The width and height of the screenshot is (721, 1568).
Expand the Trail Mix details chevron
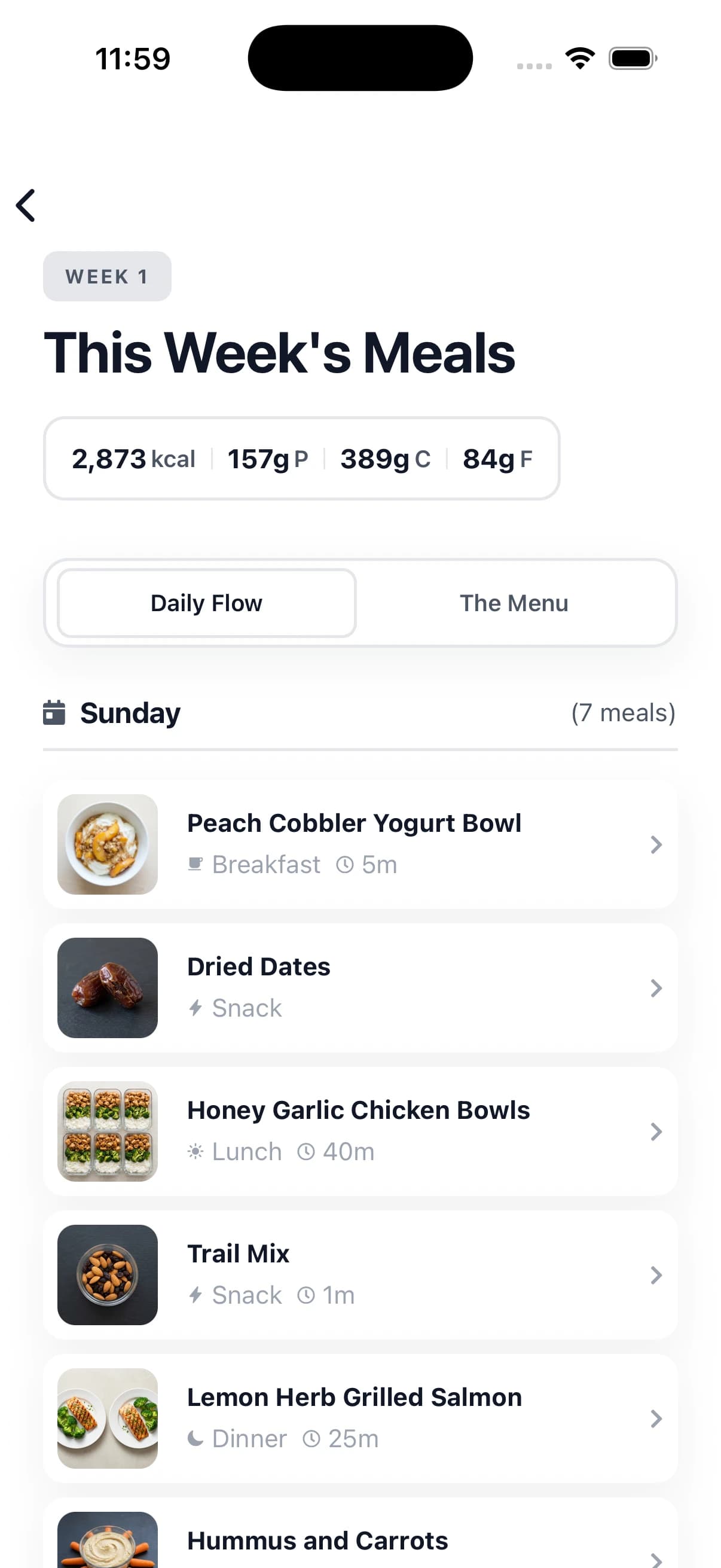point(656,1275)
